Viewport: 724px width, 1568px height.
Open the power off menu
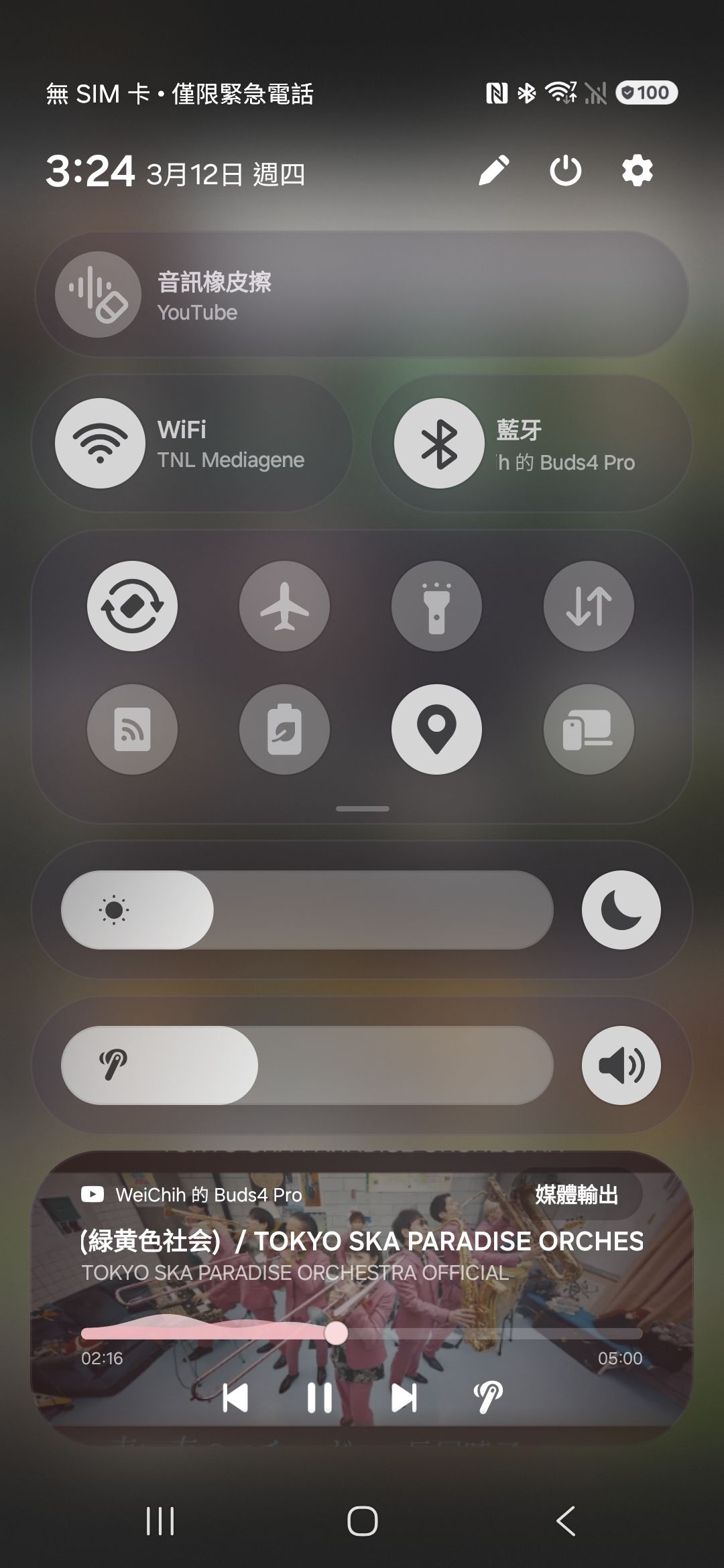(x=565, y=171)
